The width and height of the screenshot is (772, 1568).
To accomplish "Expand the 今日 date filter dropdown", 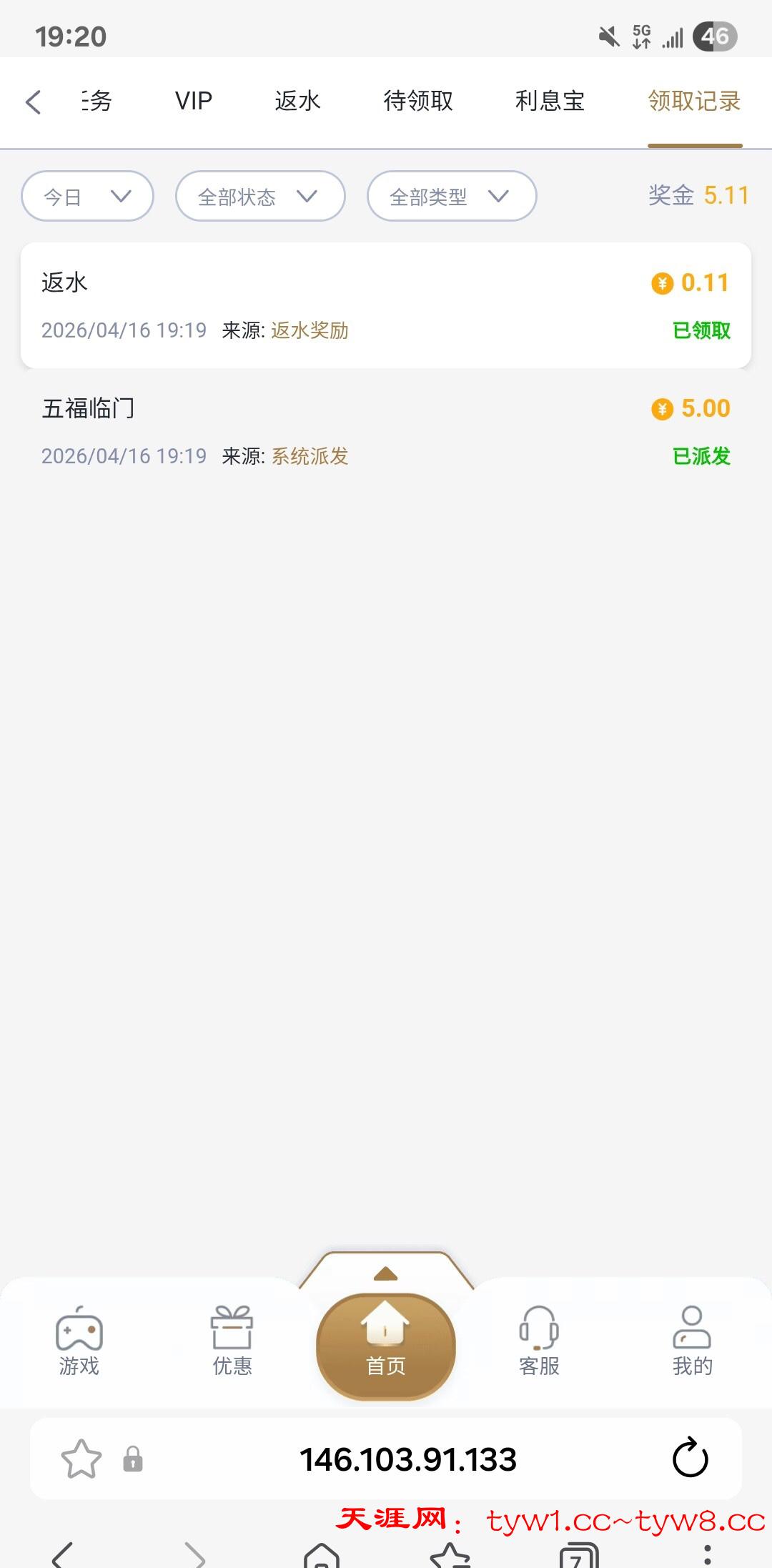I will (87, 196).
